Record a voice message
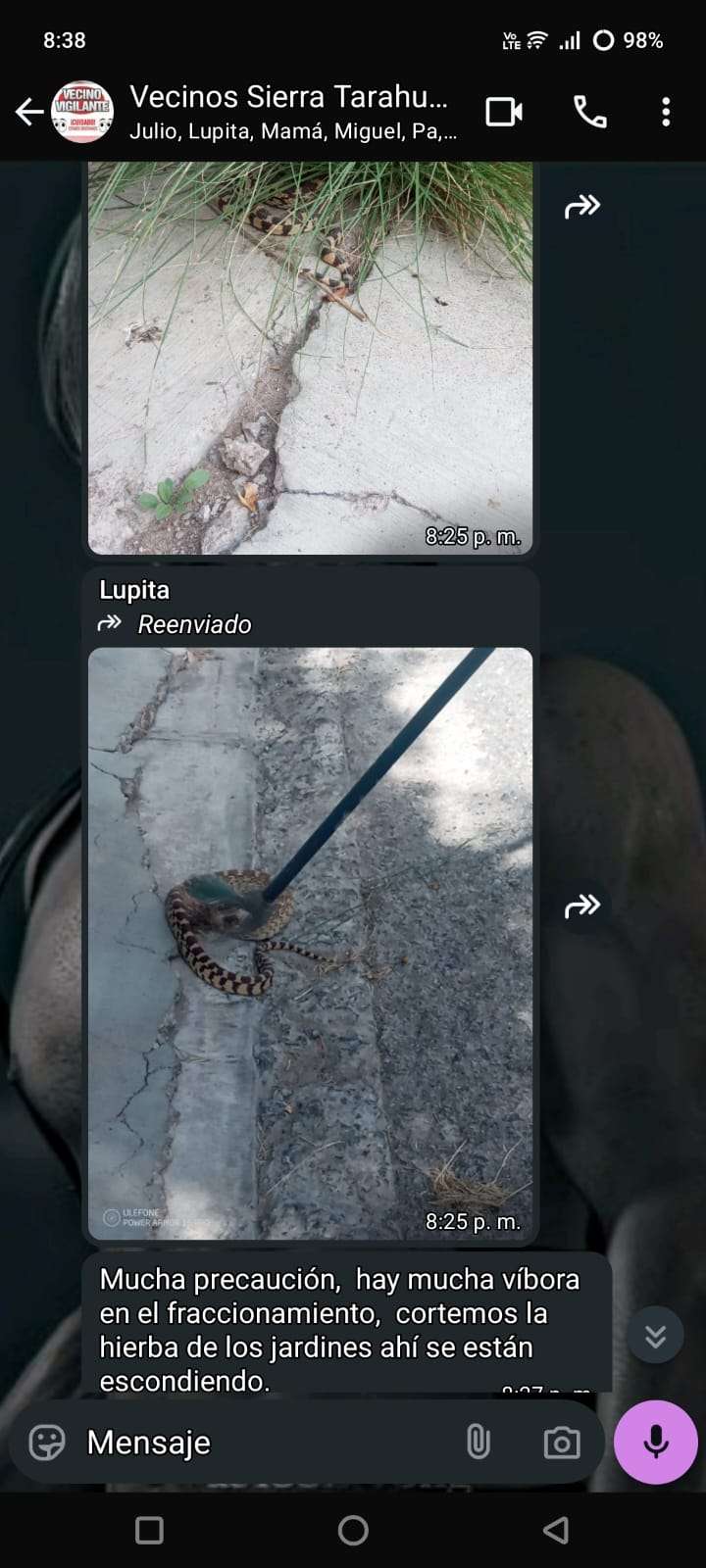The height and width of the screenshot is (1568, 706). click(655, 1443)
